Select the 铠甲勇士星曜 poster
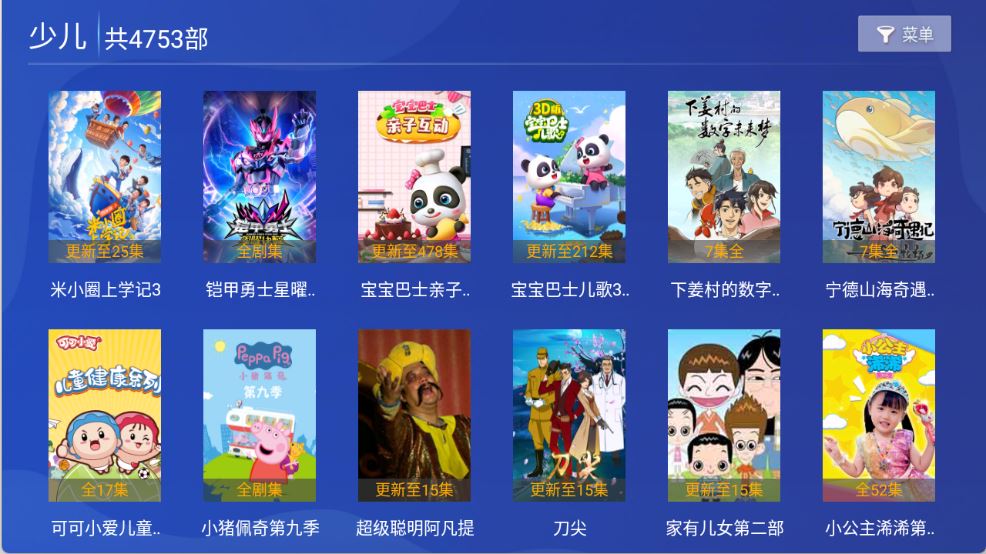 click(x=260, y=177)
